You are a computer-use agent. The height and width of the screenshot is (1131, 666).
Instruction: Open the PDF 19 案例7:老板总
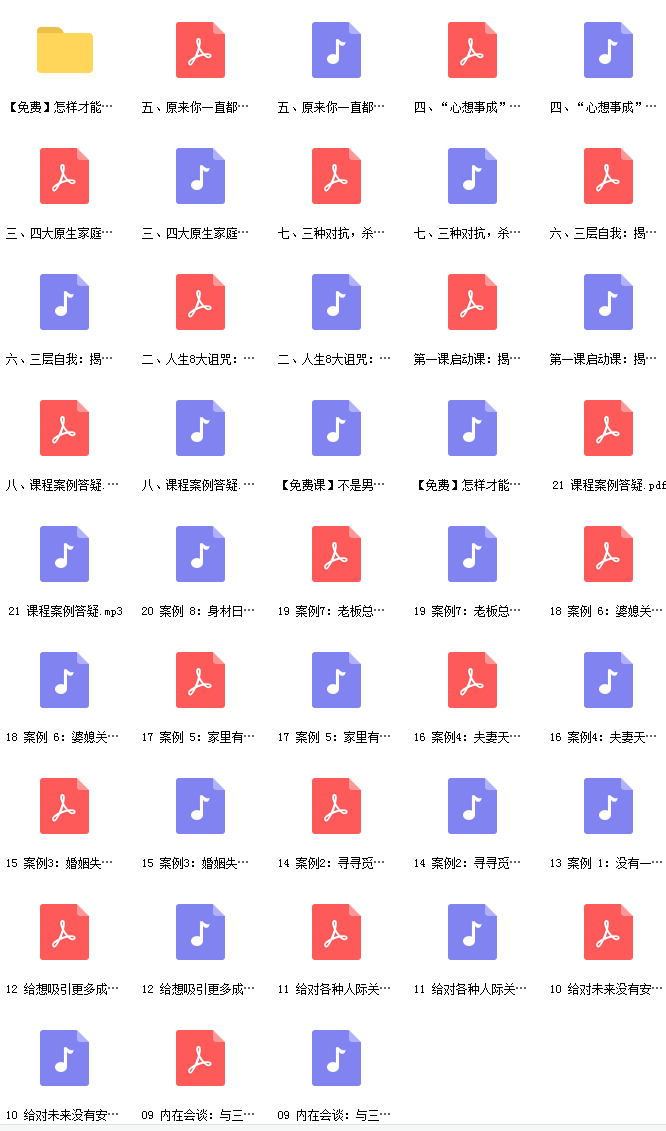[x=336, y=554]
